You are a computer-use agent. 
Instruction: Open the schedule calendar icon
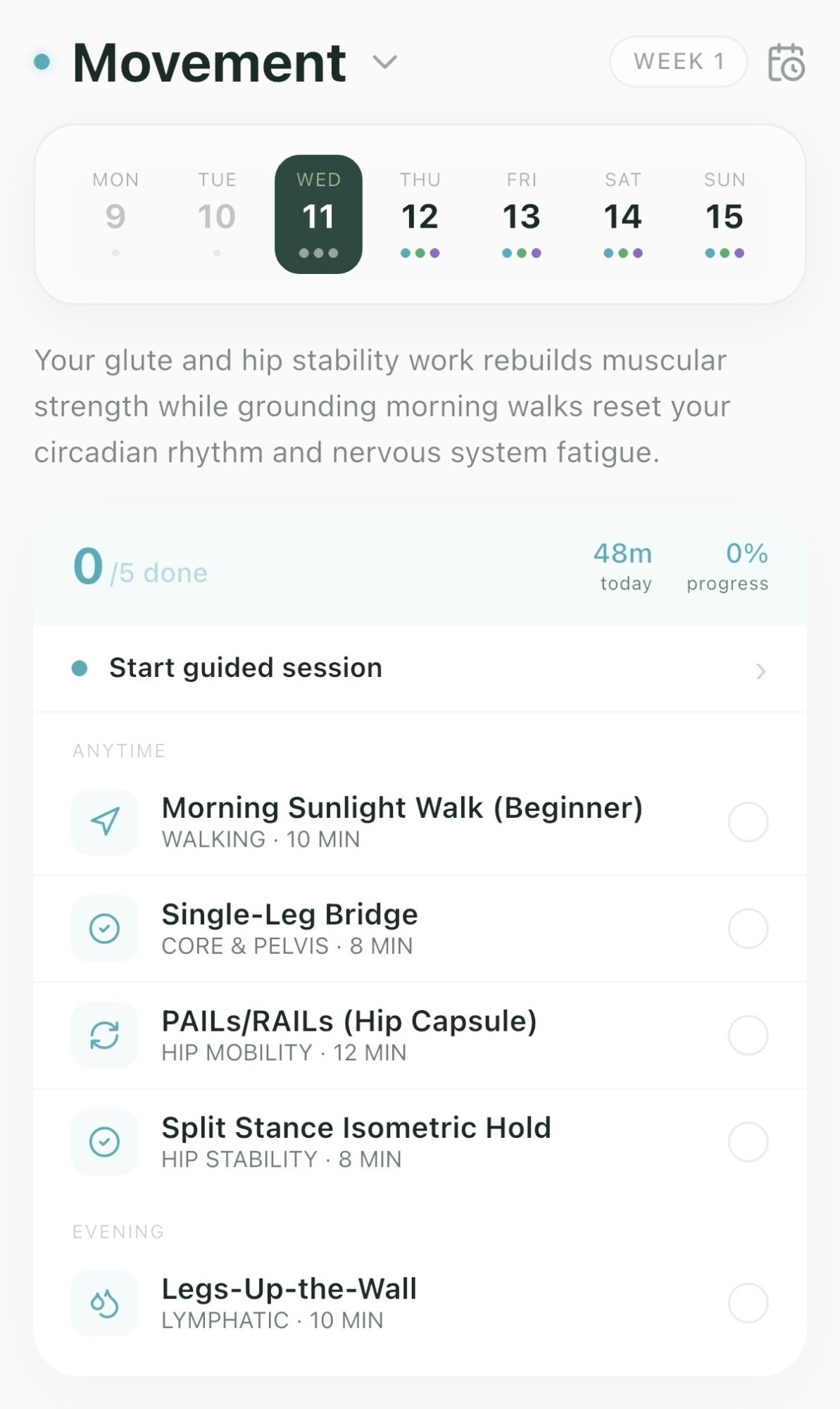click(x=787, y=62)
